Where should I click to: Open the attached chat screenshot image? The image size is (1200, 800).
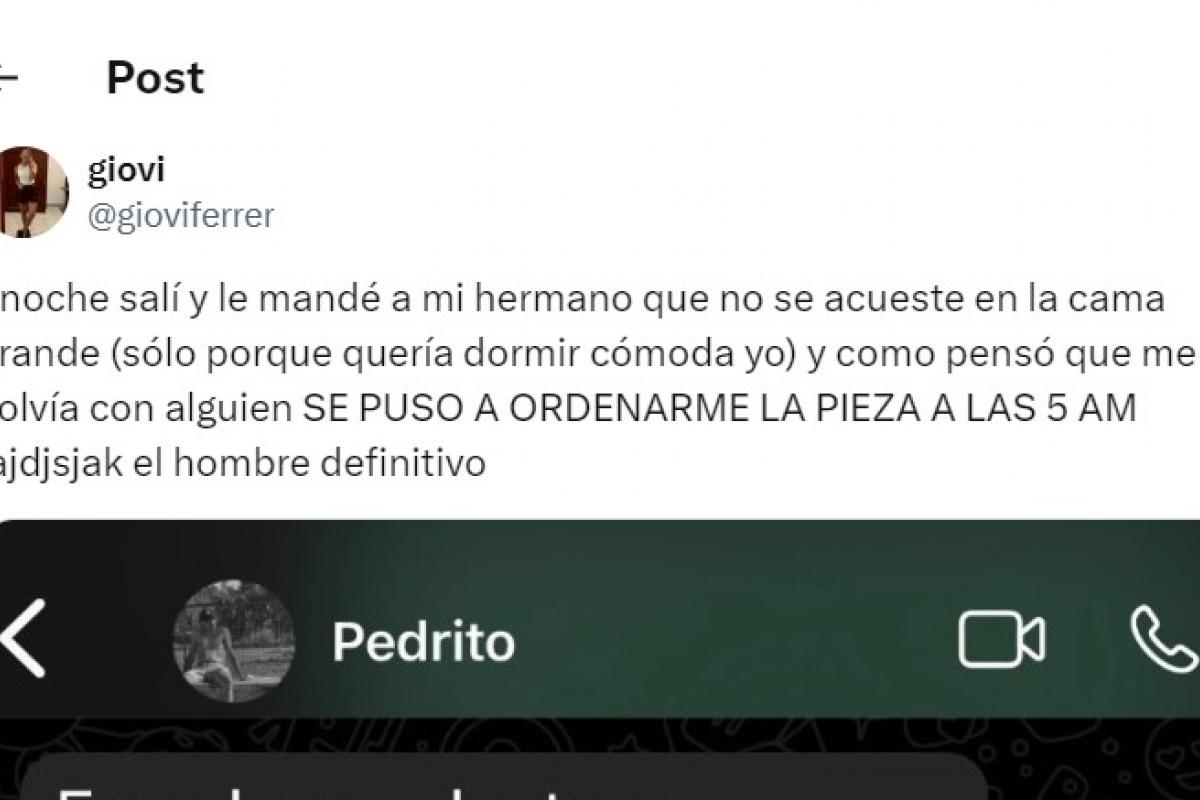point(600,660)
